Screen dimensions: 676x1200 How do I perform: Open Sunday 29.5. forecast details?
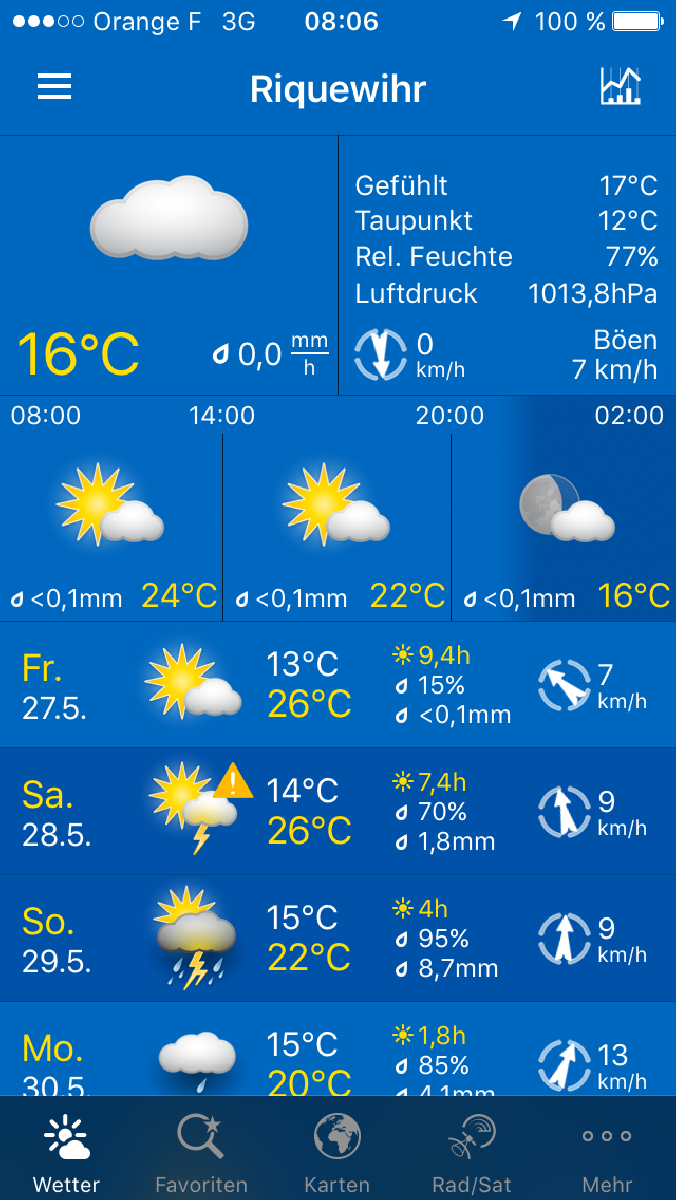(338, 938)
